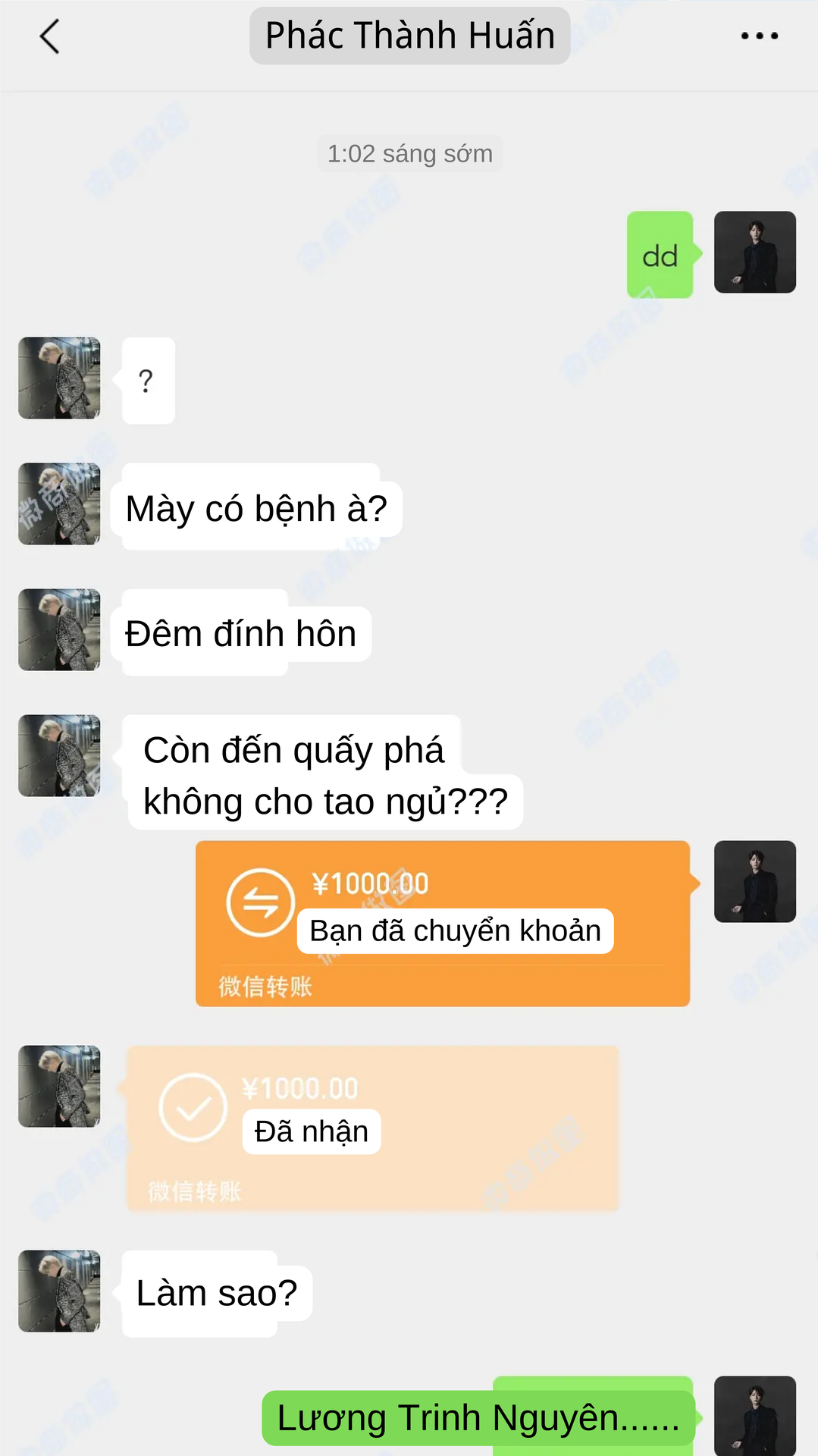Tap your own avatar beside the 'dd' message
Screen dimensions: 818x1456
pos(754,252)
